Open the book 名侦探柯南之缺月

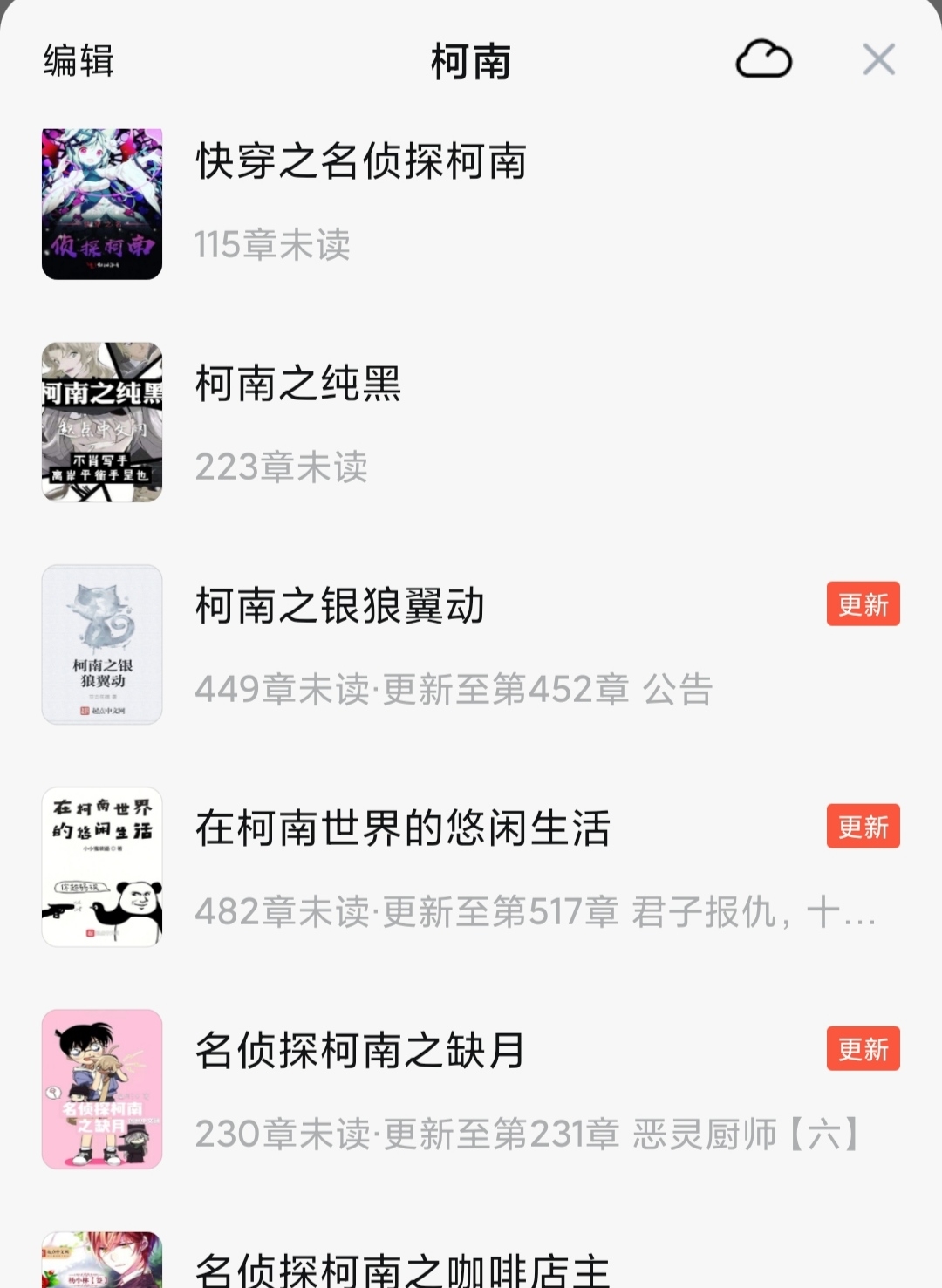pyautogui.click(x=359, y=1052)
